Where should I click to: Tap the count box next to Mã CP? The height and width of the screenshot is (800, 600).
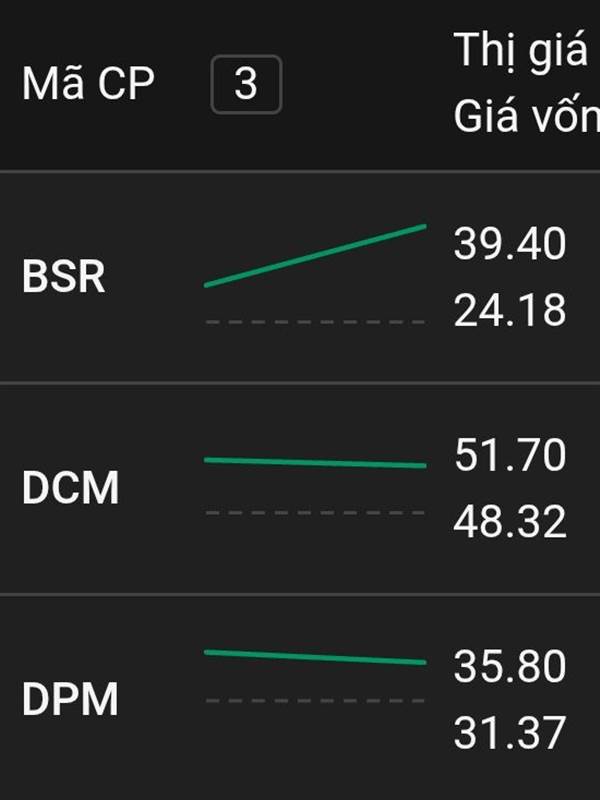click(x=246, y=85)
